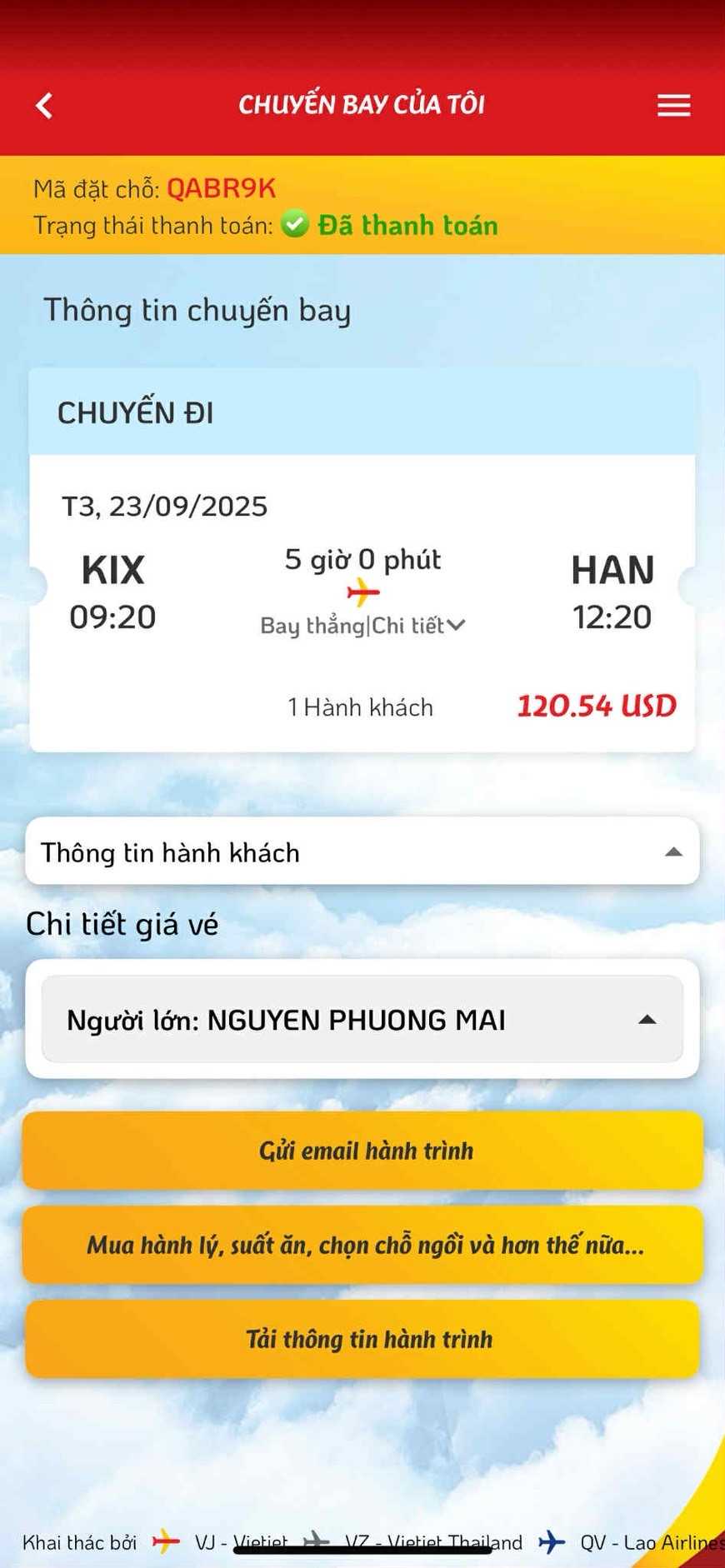This screenshot has height=1568, width=725.
Task: Select Tải thông tin hành trình
Action: pyautogui.click(x=363, y=1339)
